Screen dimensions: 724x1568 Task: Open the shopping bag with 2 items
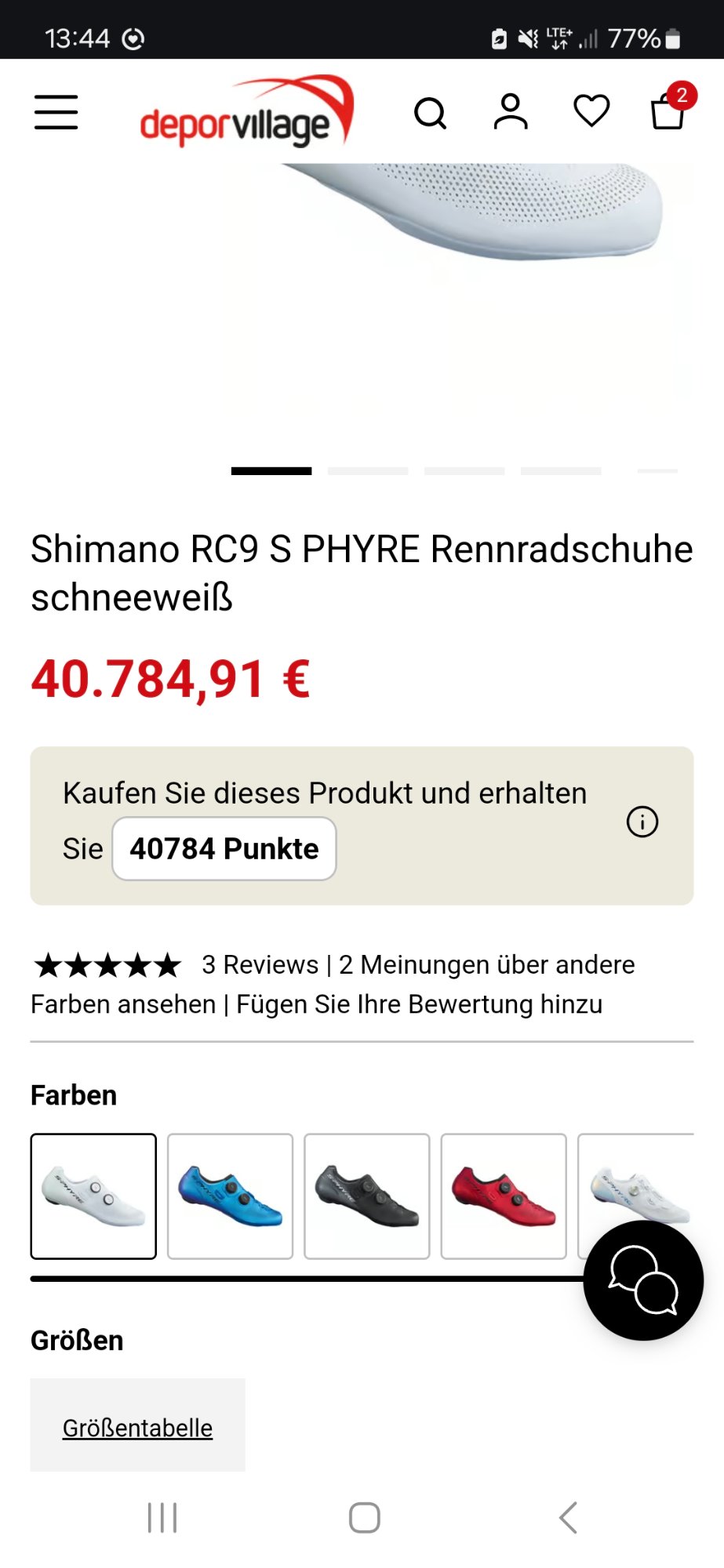668,111
